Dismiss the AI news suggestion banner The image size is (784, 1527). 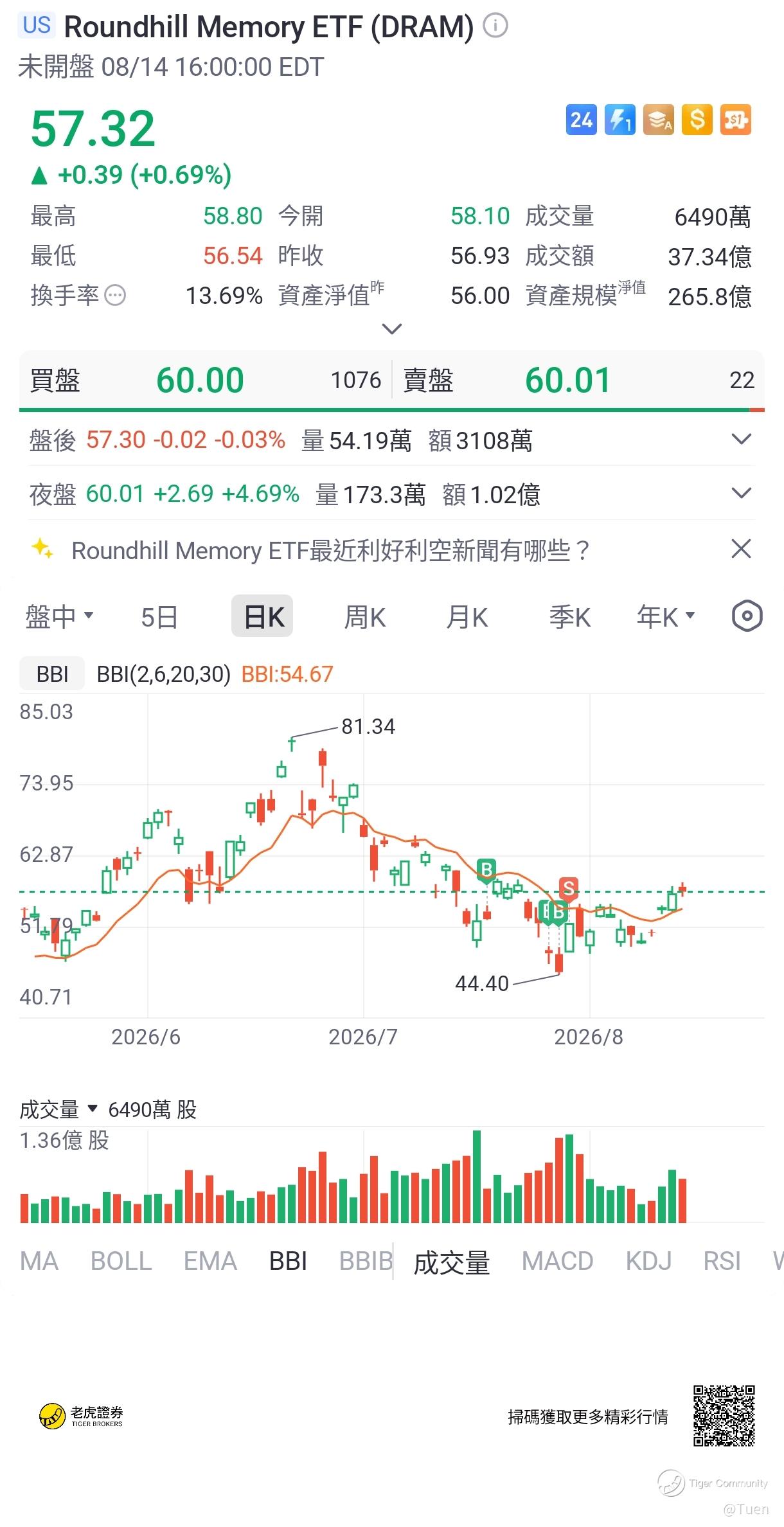point(742,549)
